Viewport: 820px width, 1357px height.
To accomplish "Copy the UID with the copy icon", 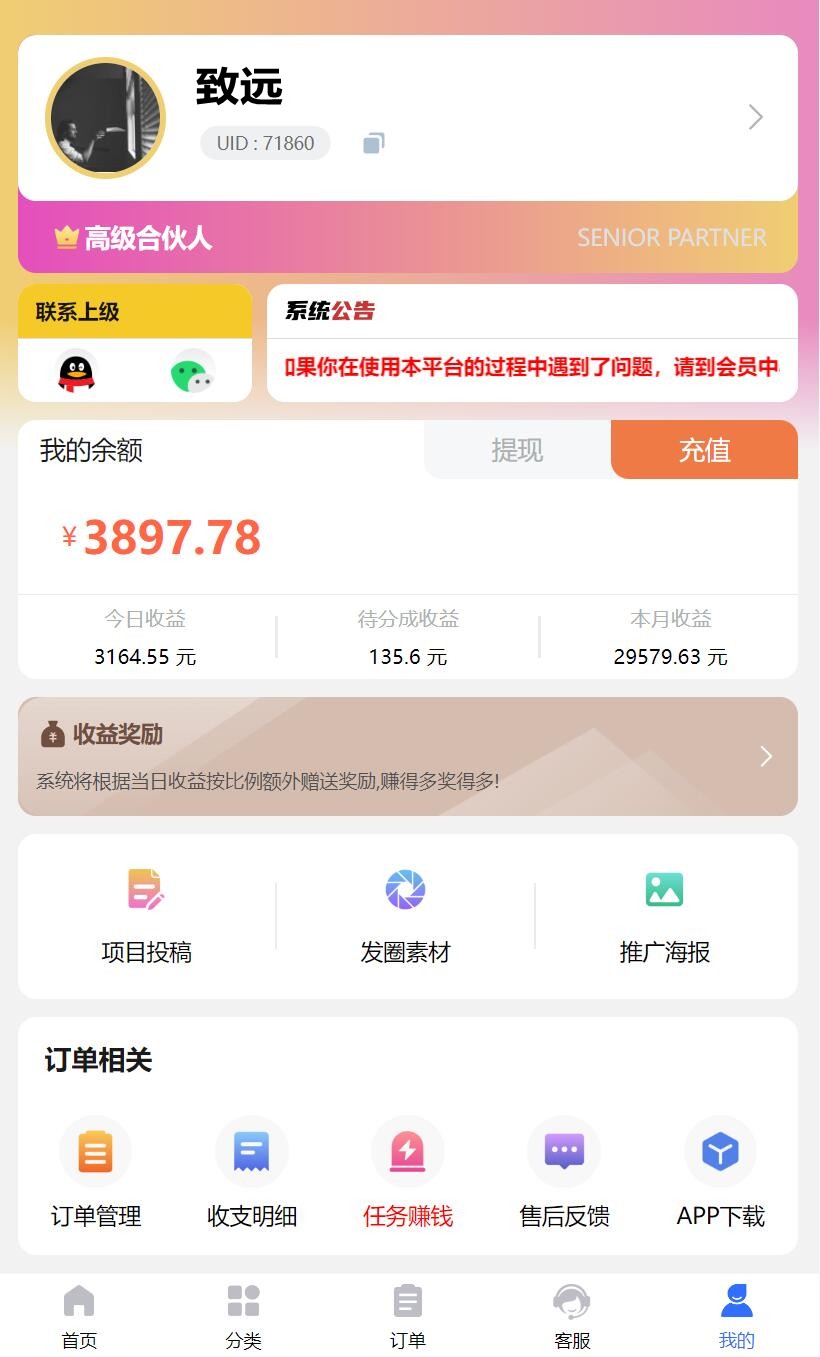I will point(373,143).
